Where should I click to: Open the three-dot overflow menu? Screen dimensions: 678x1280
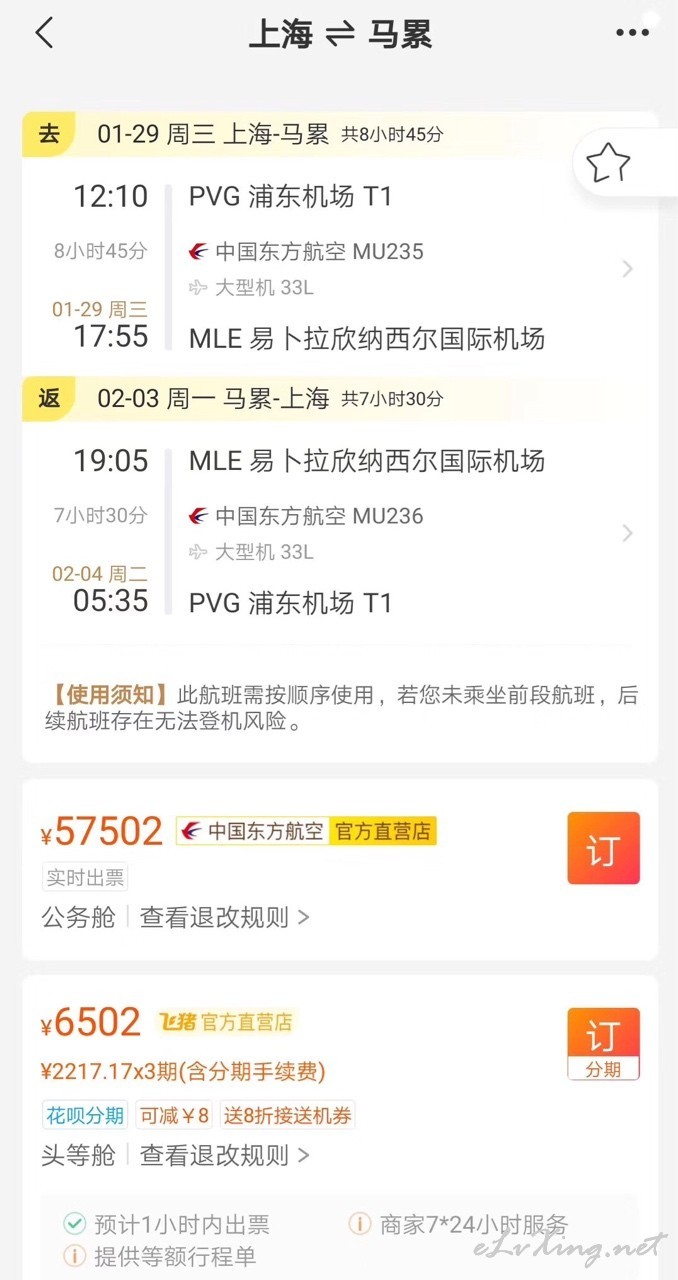[x=632, y=33]
